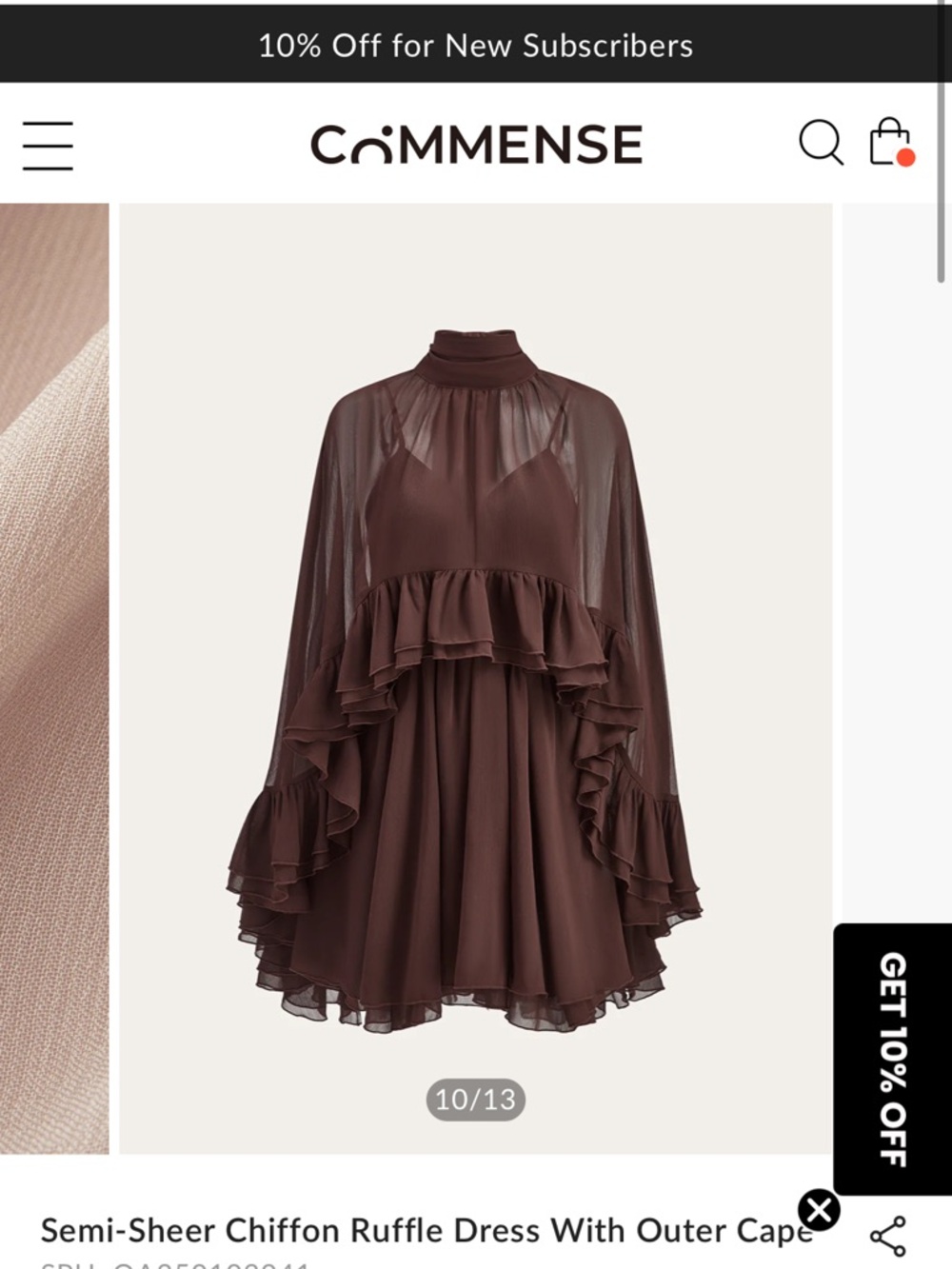Open the hamburger navigation menu
The height and width of the screenshot is (1269, 952).
pos(48,145)
